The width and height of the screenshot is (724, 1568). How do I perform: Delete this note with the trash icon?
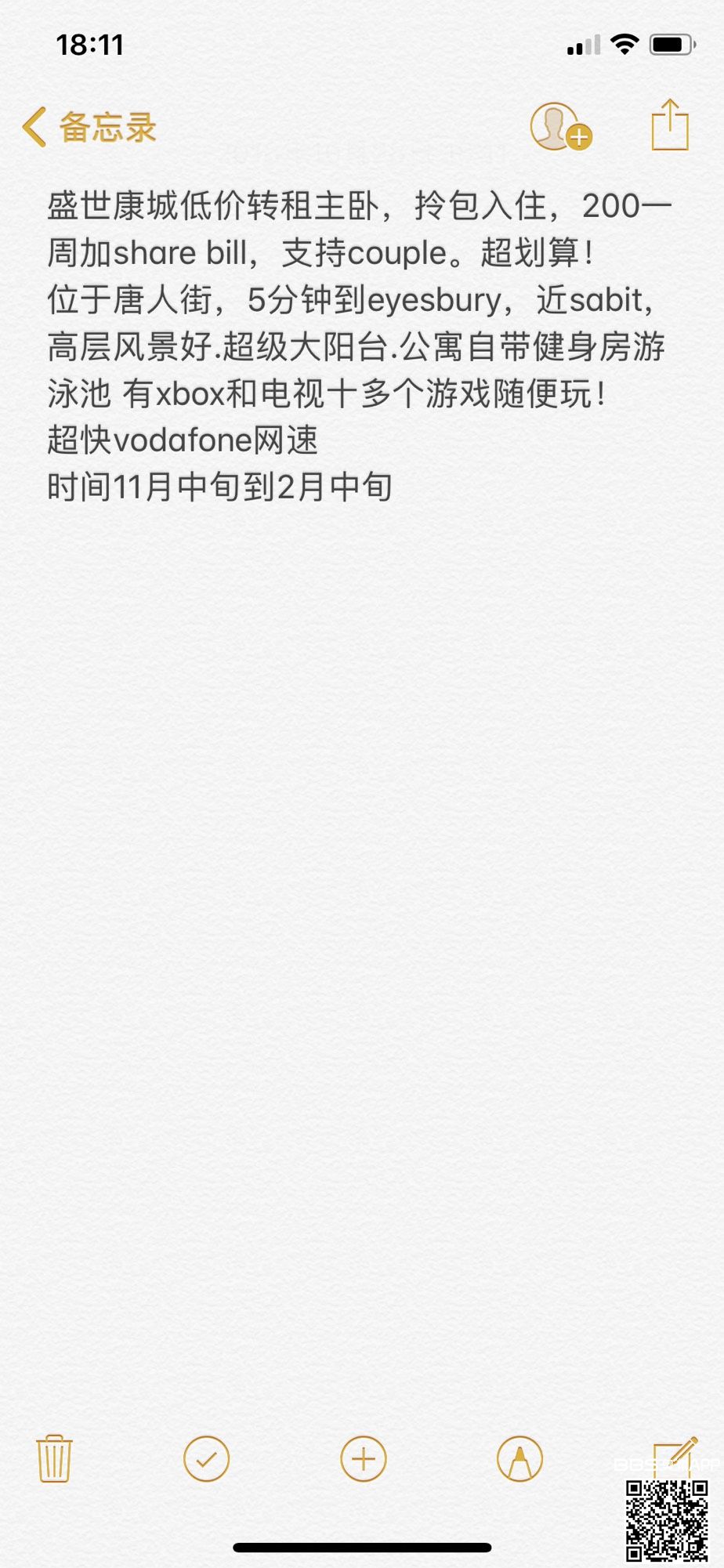point(54,1458)
